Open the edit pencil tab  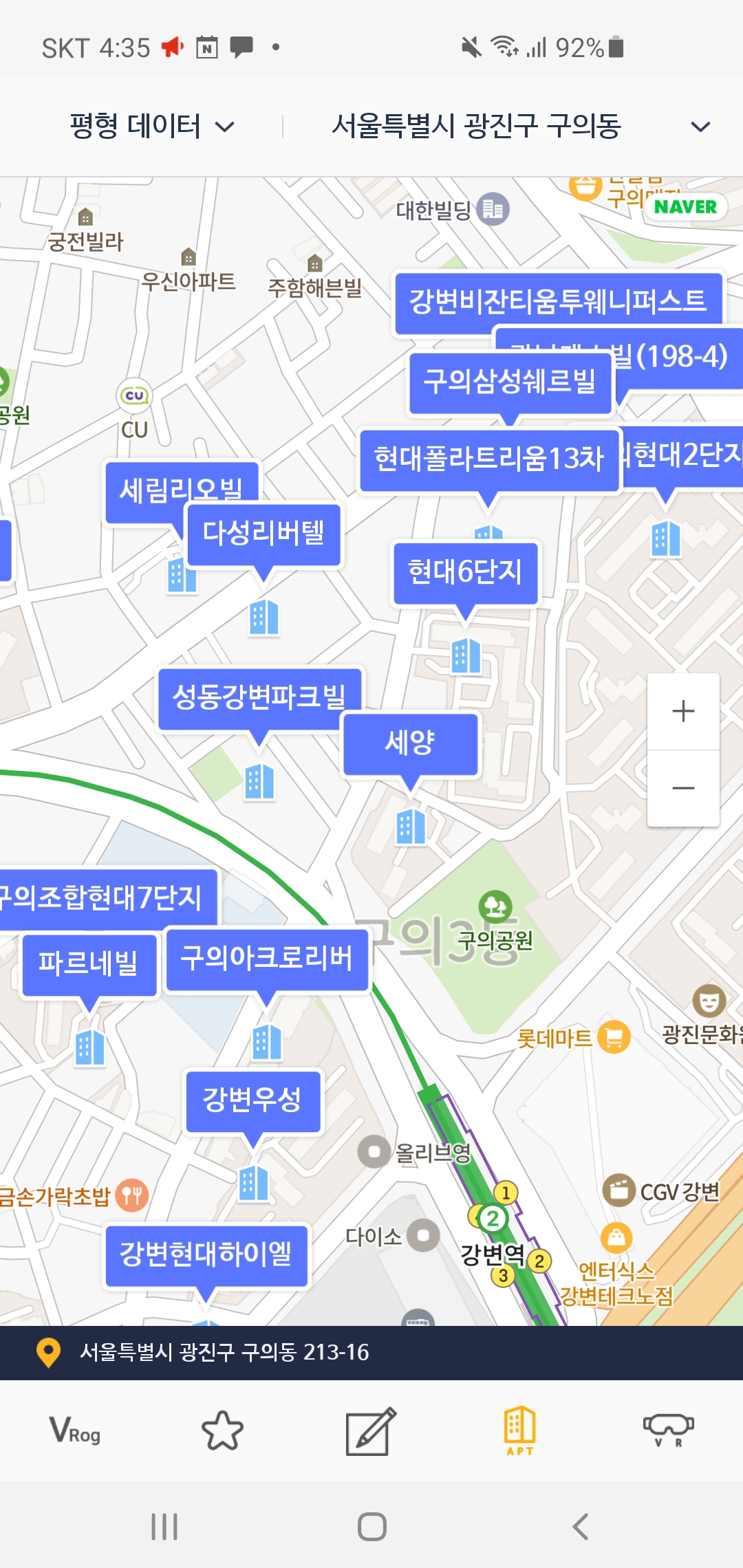coord(371,1431)
